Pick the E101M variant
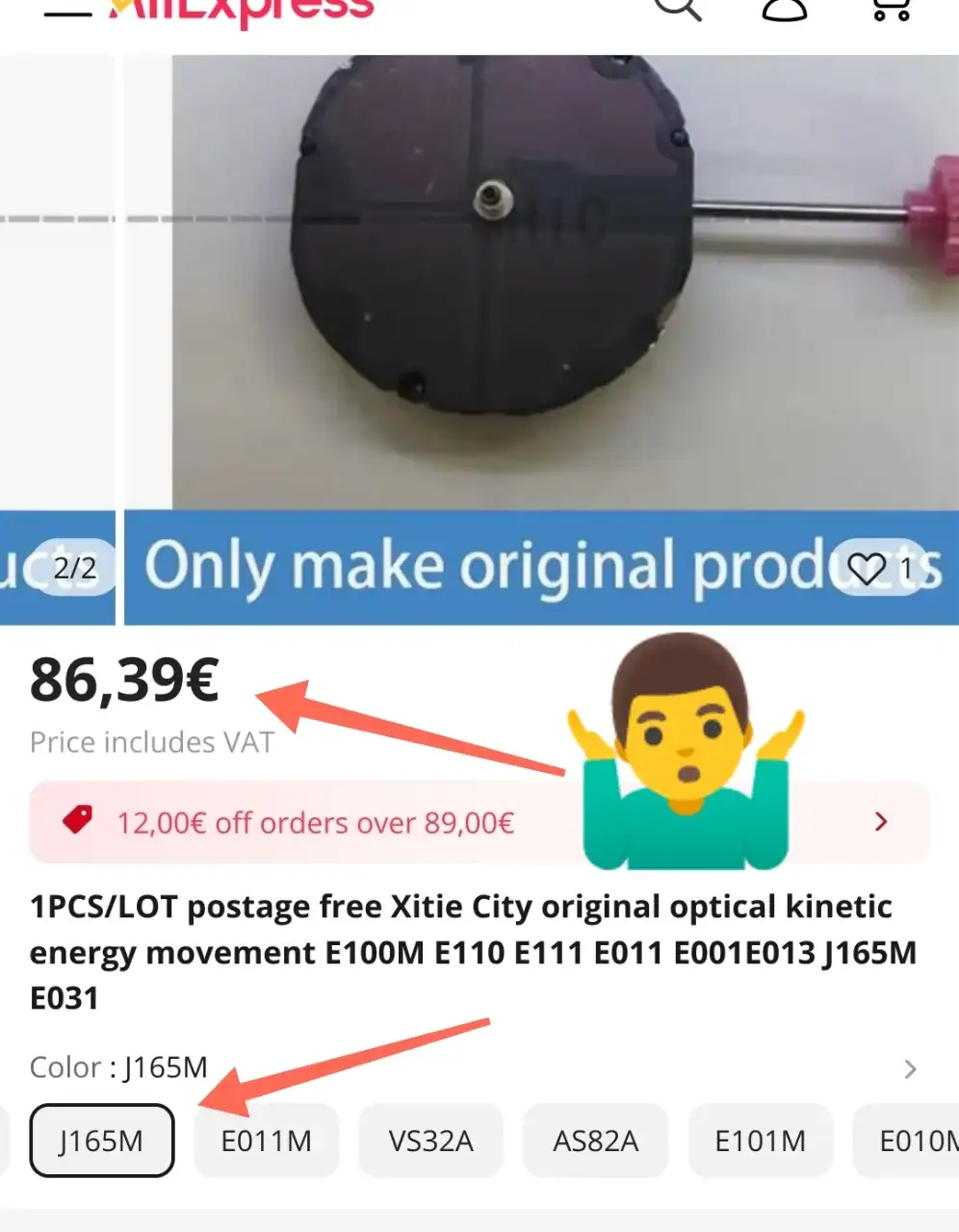 point(761,1141)
